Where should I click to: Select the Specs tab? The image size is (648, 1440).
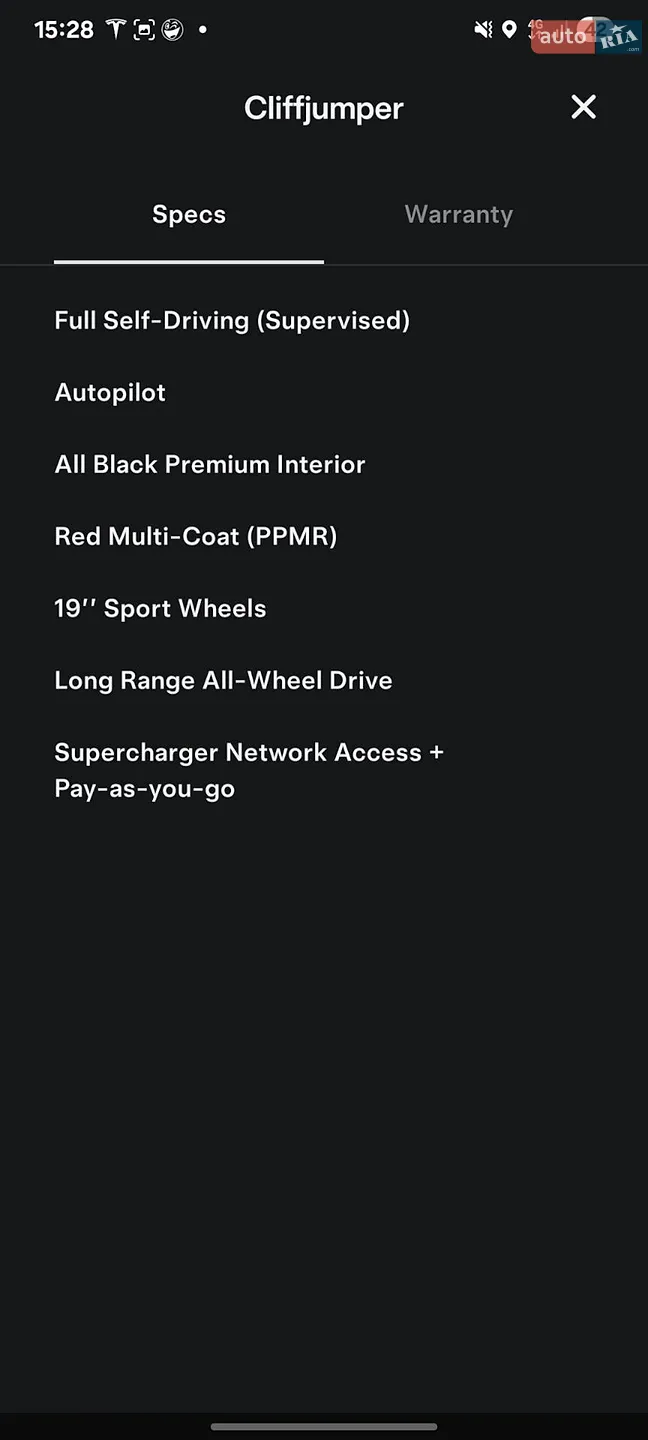pyautogui.click(x=189, y=214)
